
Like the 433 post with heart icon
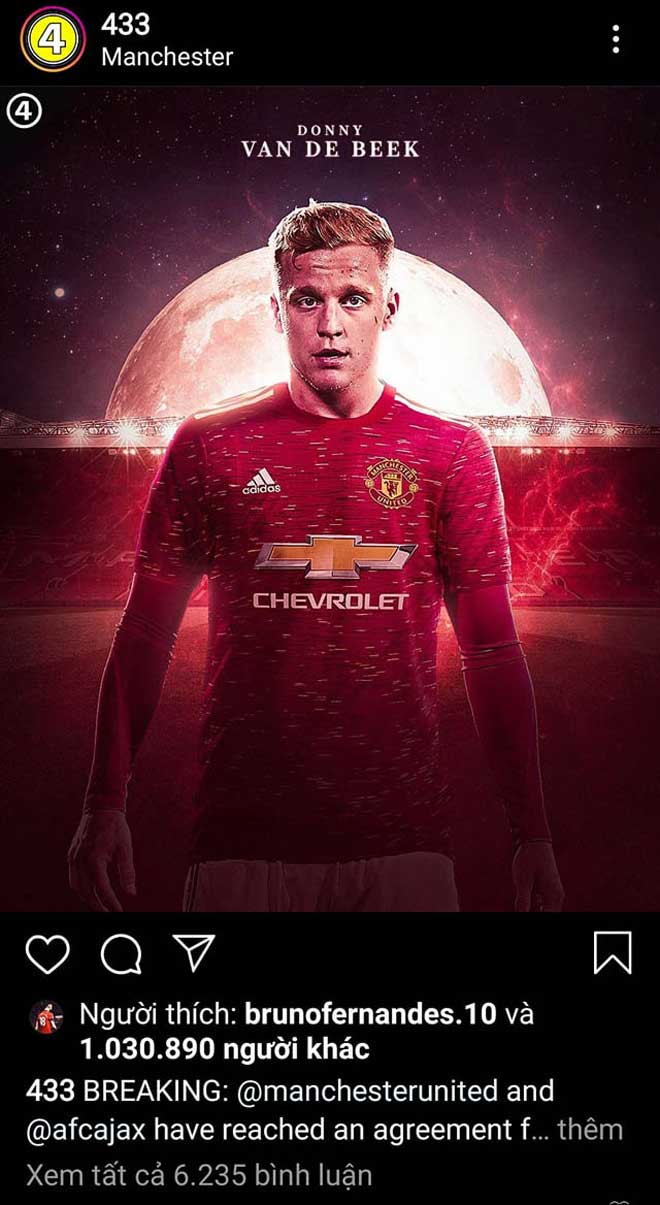click(47, 954)
